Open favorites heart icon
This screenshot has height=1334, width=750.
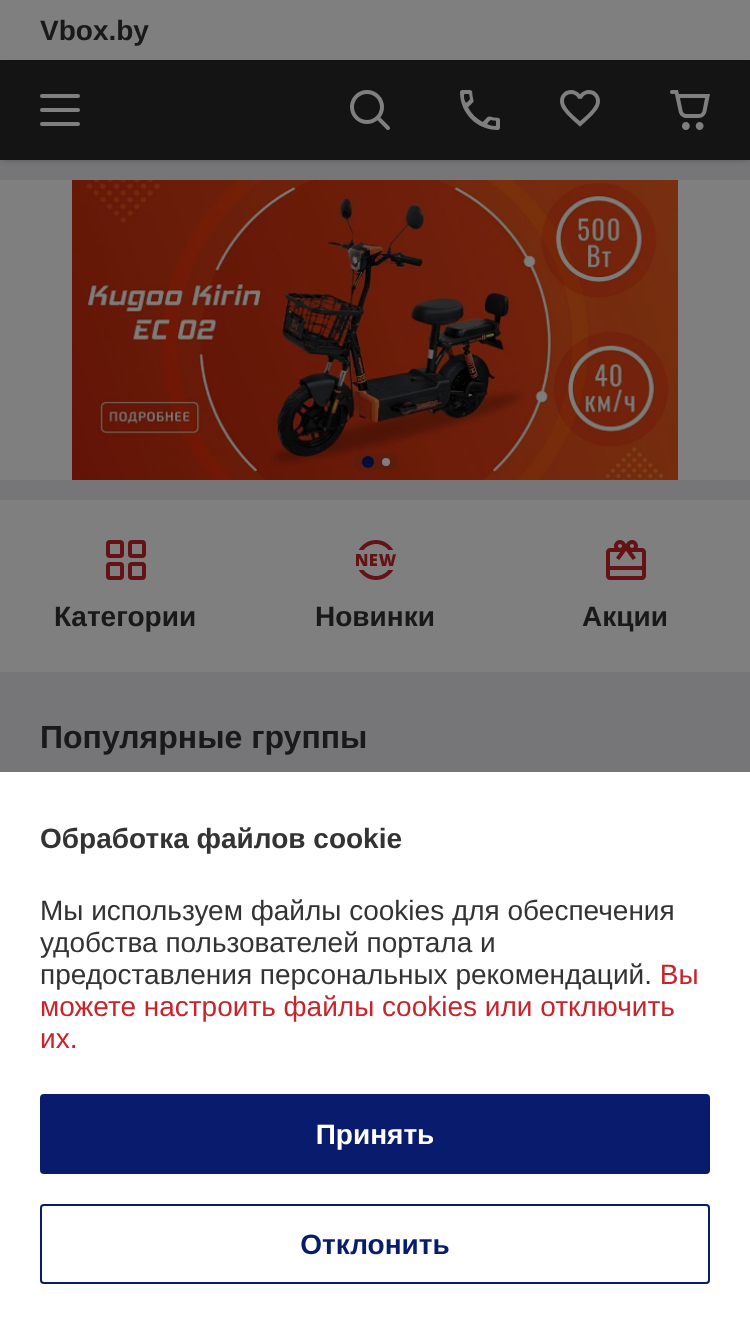click(x=580, y=108)
